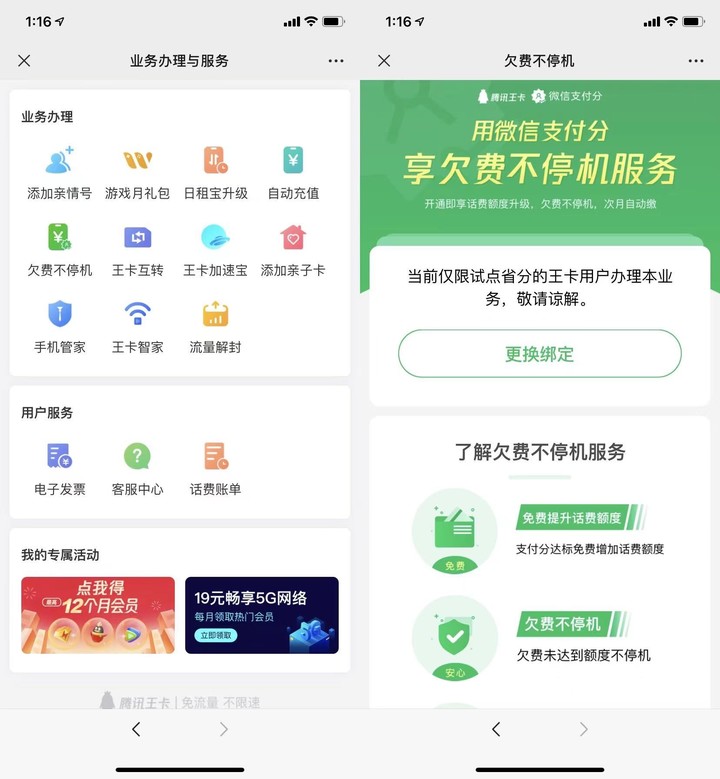This screenshot has width=720, height=779.
Task: Open the 19元畅享5G网络 banner
Action: pyautogui.click(x=262, y=615)
